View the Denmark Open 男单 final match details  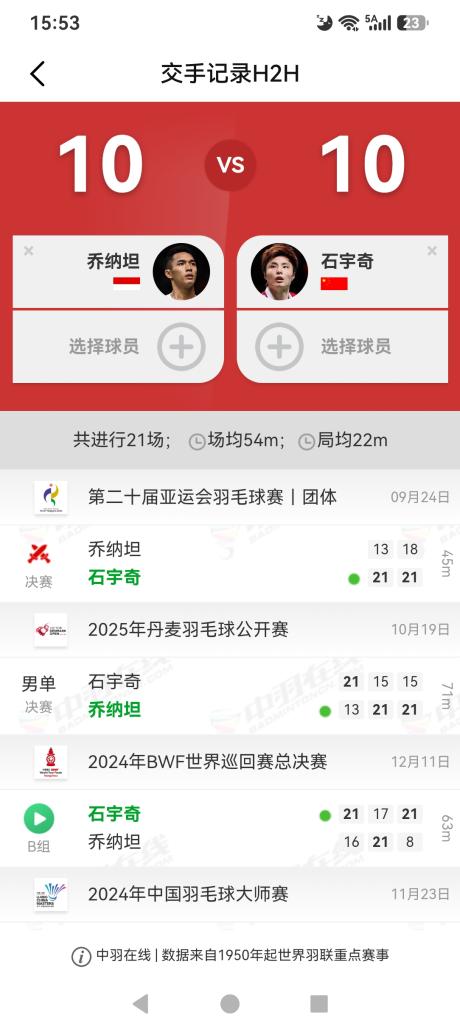point(230,696)
